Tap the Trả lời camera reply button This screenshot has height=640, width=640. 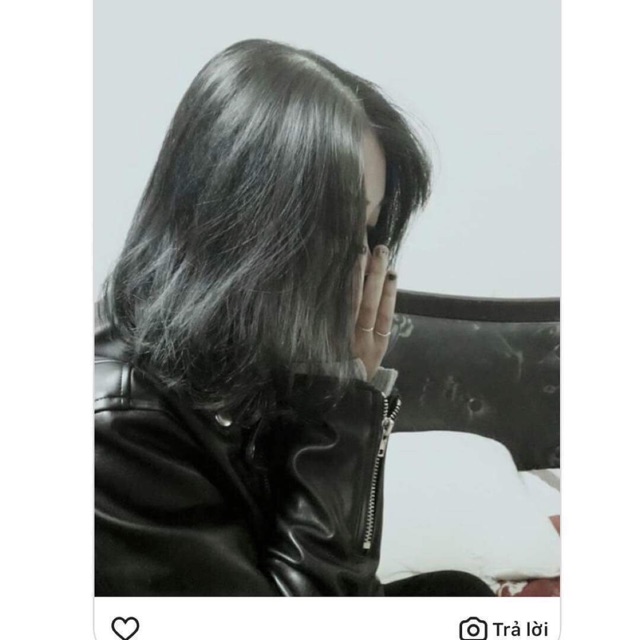coord(504,628)
